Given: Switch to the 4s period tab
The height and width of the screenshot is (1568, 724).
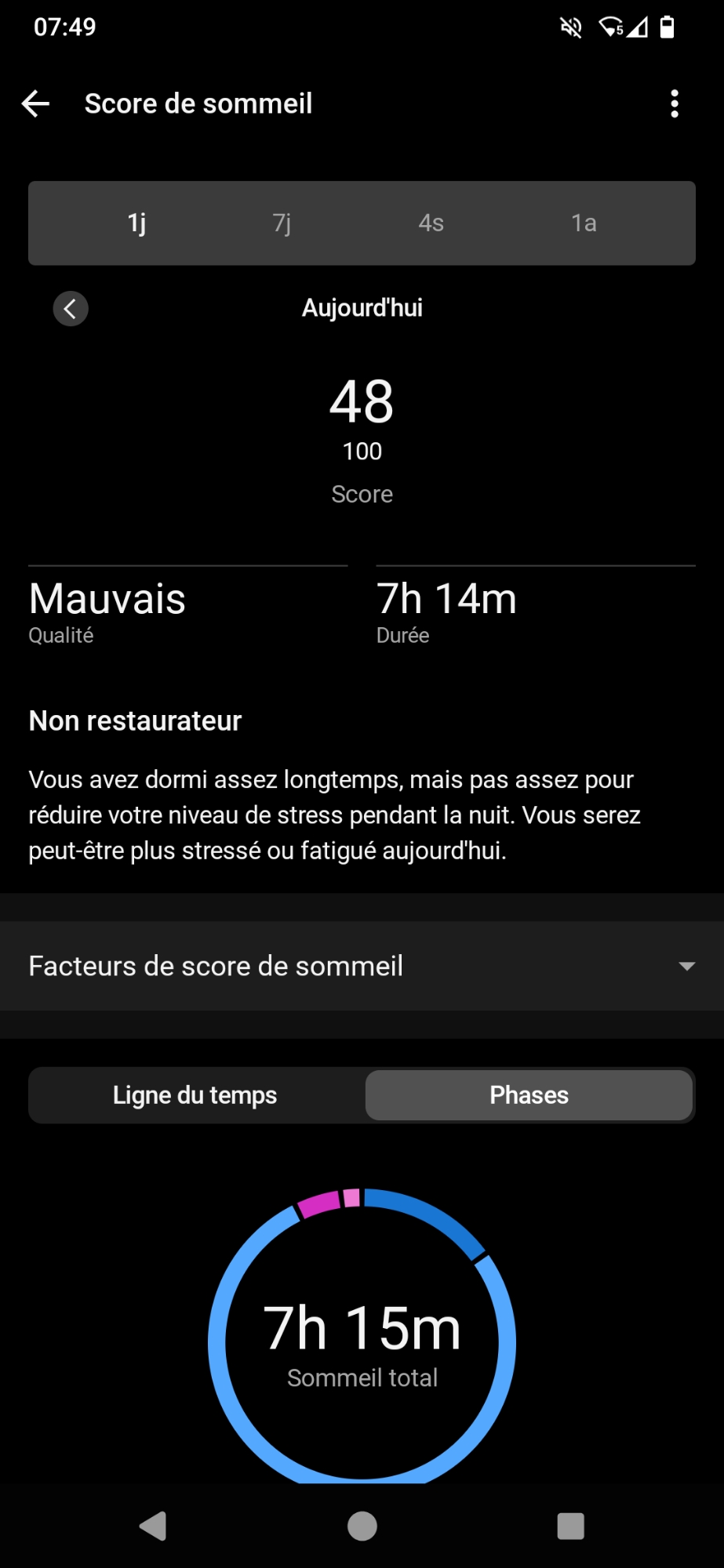Looking at the screenshot, I should (x=431, y=223).
